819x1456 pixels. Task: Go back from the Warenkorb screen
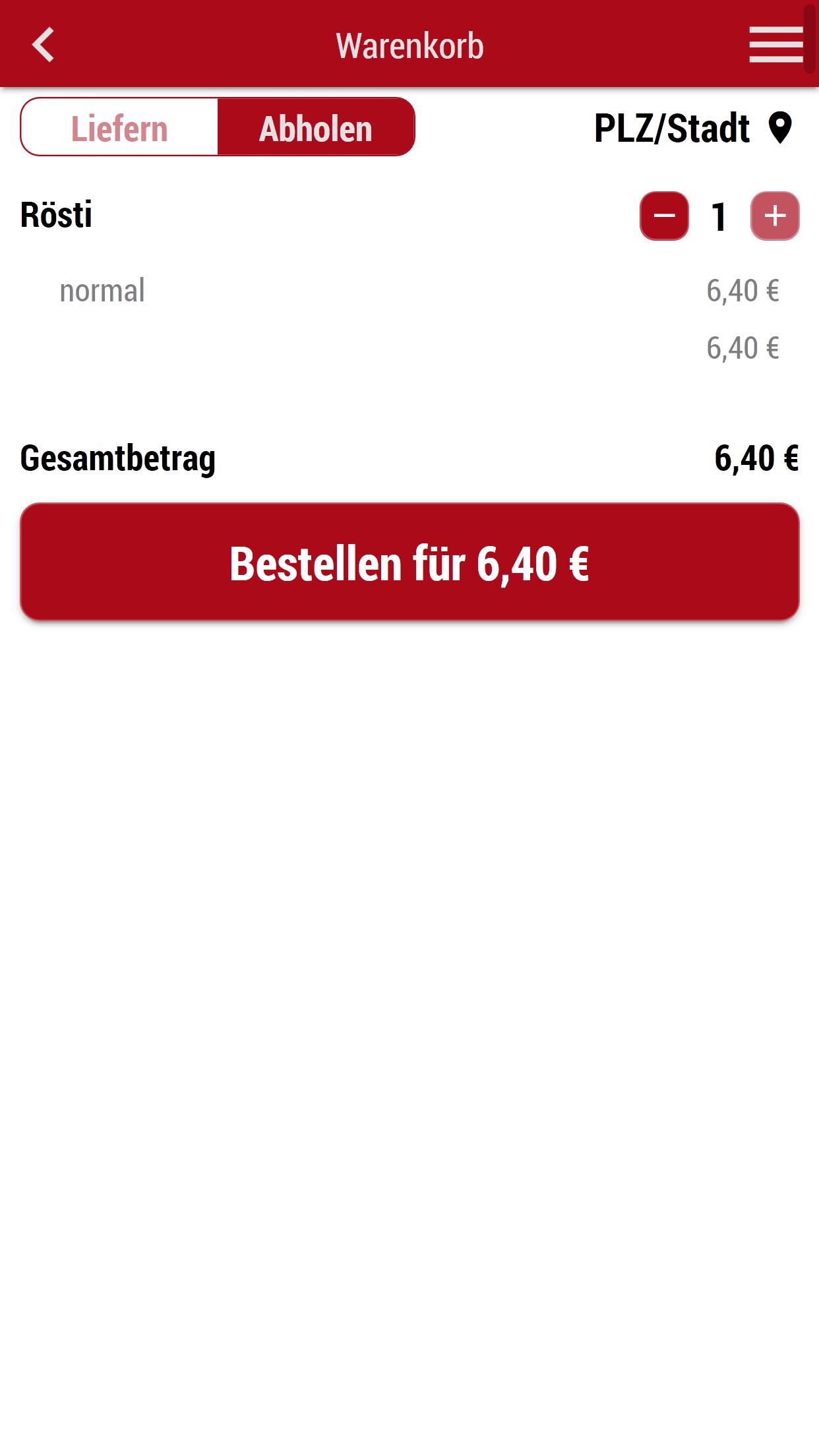click(44, 45)
